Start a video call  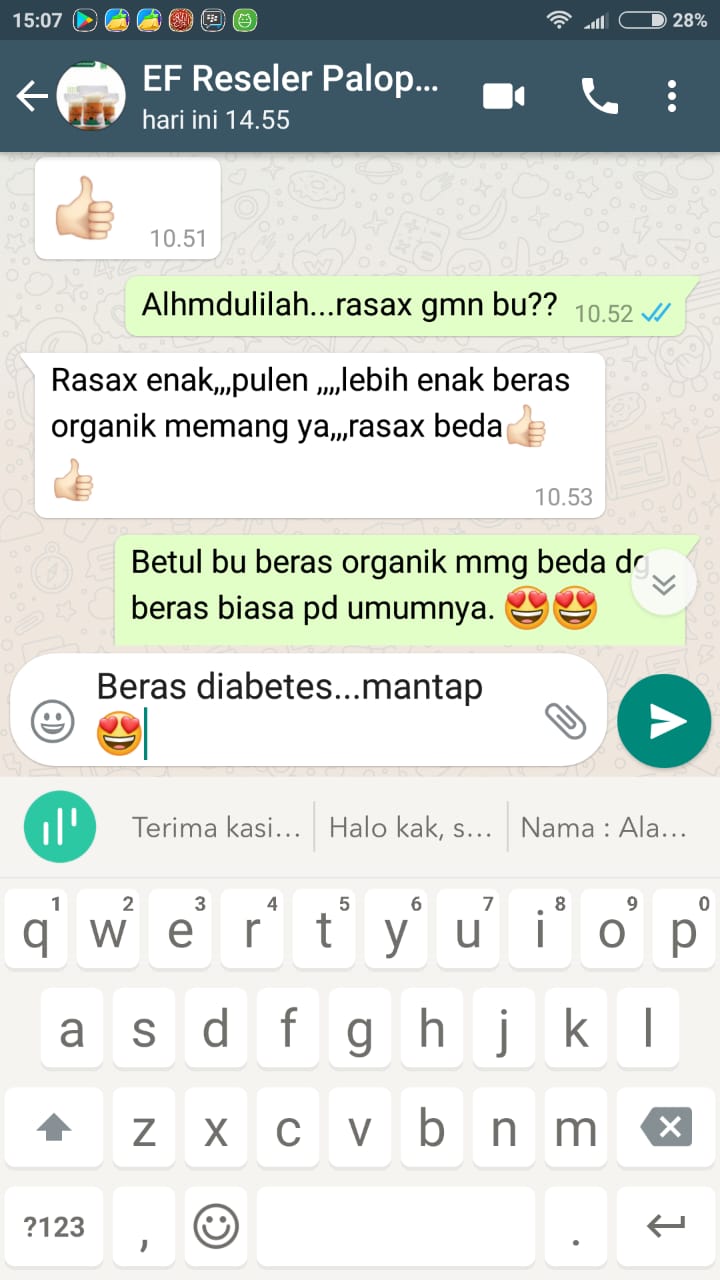[504, 96]
